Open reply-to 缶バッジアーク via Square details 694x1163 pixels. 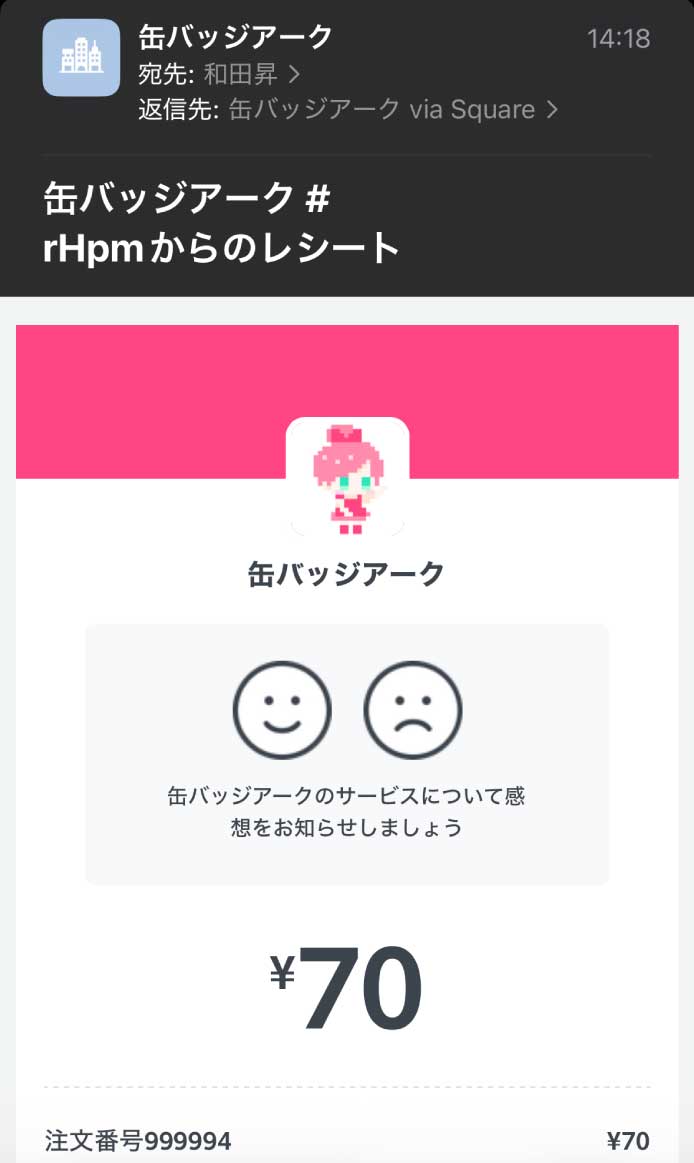pos(392,109)
